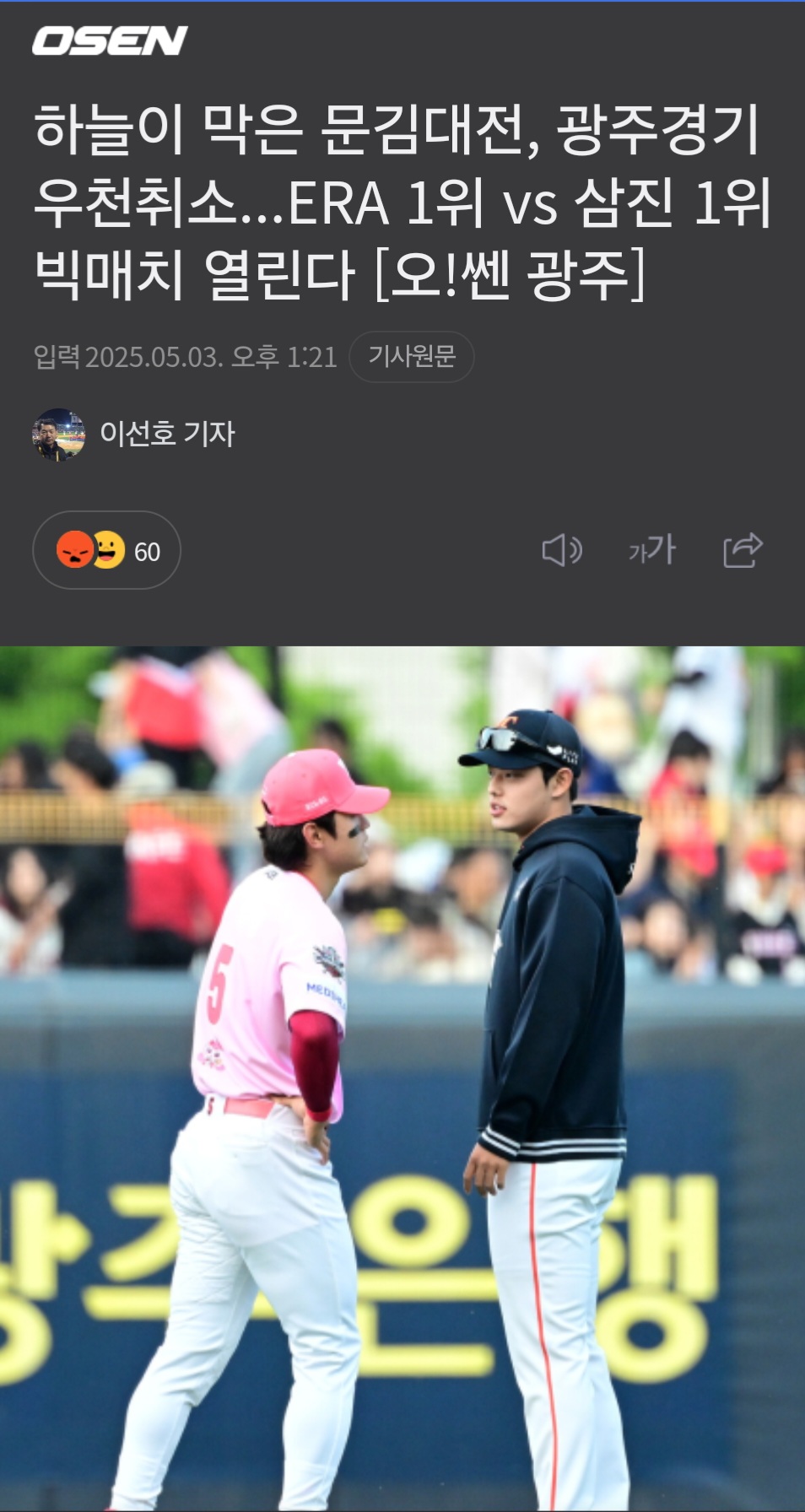Change text size with the 가가 icon
Viewport: 805px width, 1512px height.
651,550
